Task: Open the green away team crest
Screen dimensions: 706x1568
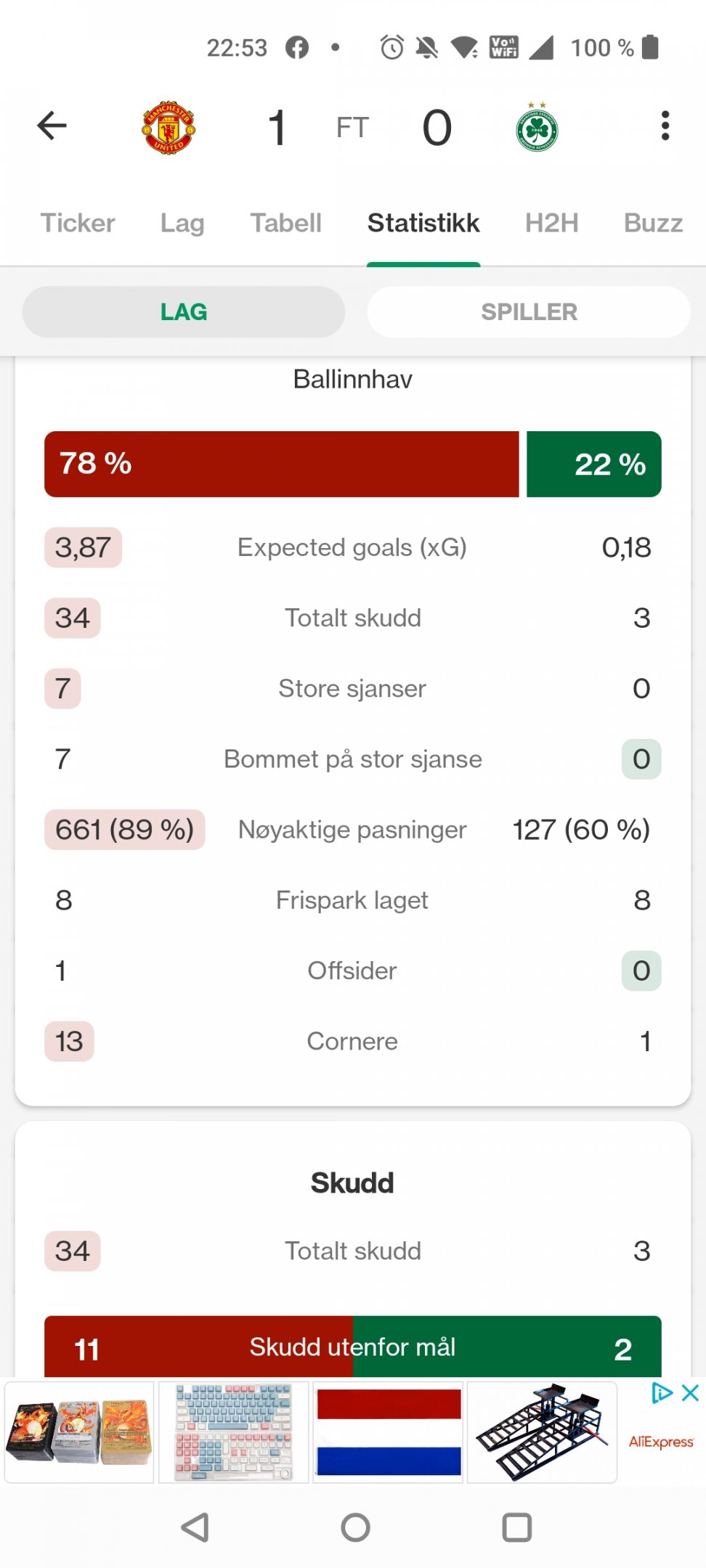Action: pos(537,127)
